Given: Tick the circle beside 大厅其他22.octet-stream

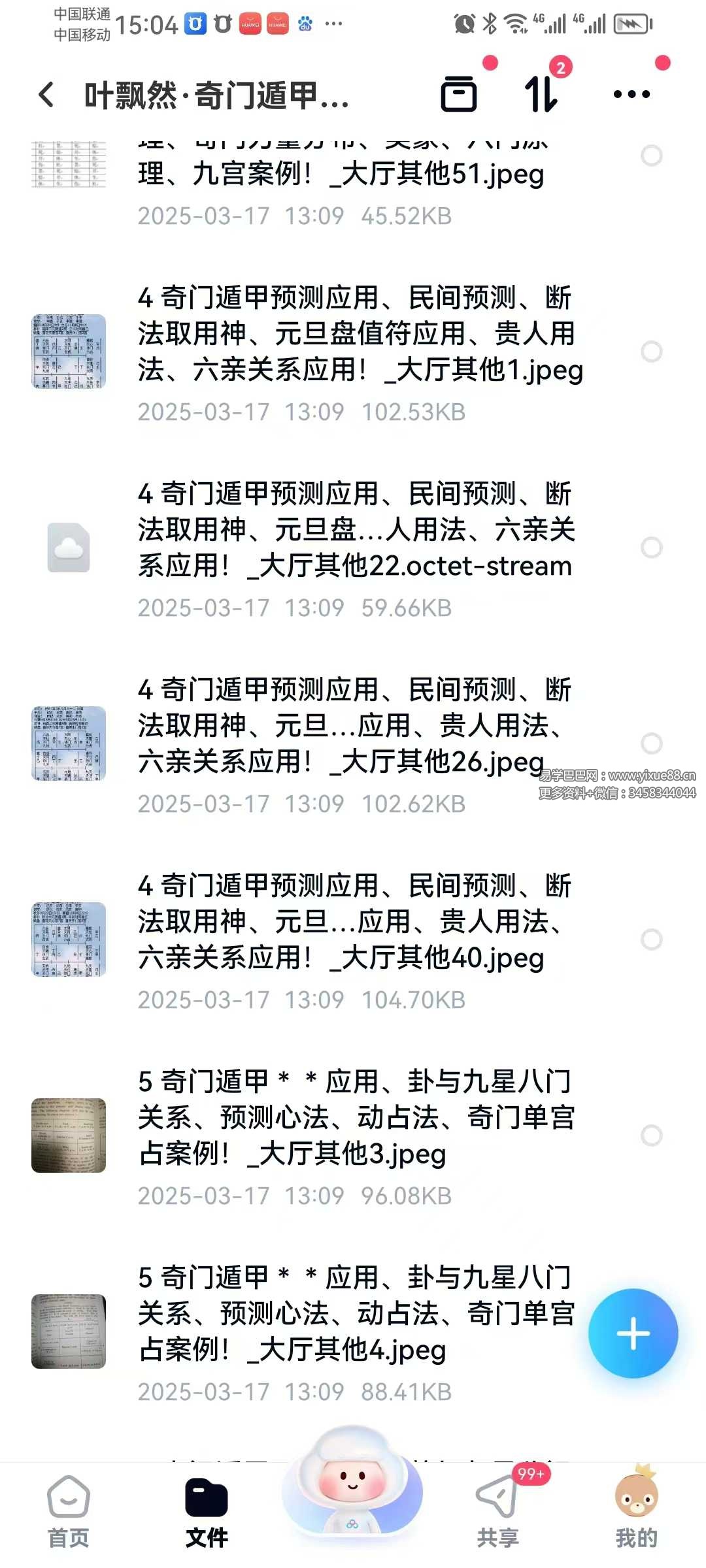Looking at the screenshot, I should click(x=651, y=547).
